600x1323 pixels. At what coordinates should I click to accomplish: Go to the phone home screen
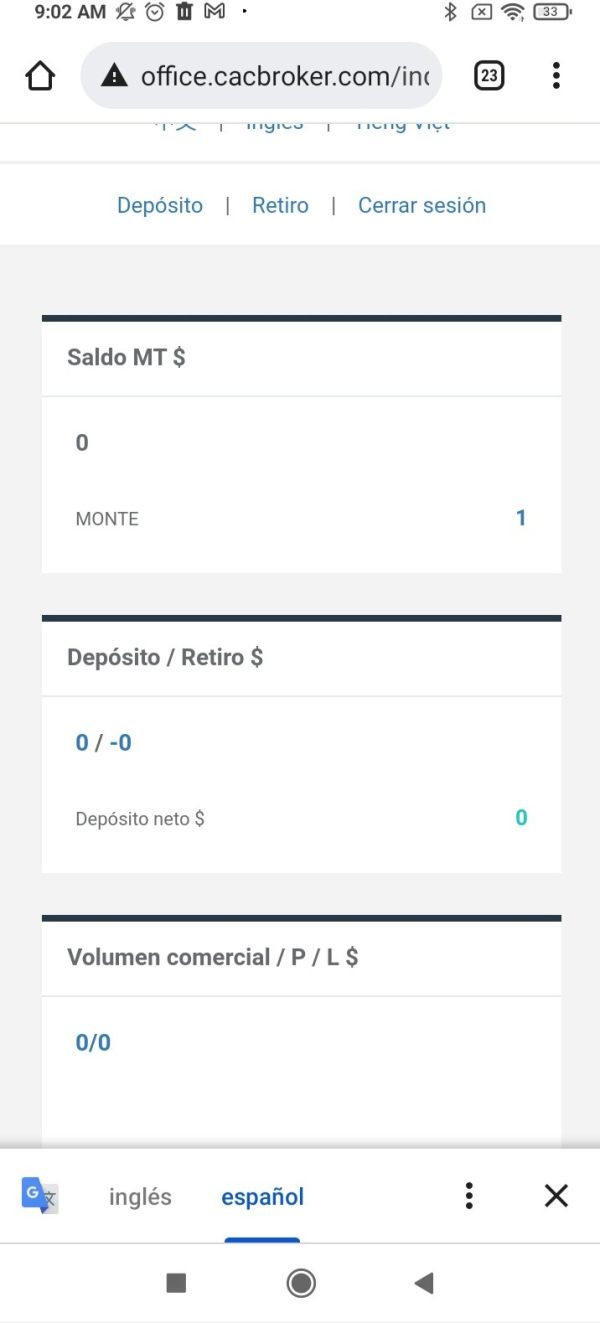[301, 1283]
